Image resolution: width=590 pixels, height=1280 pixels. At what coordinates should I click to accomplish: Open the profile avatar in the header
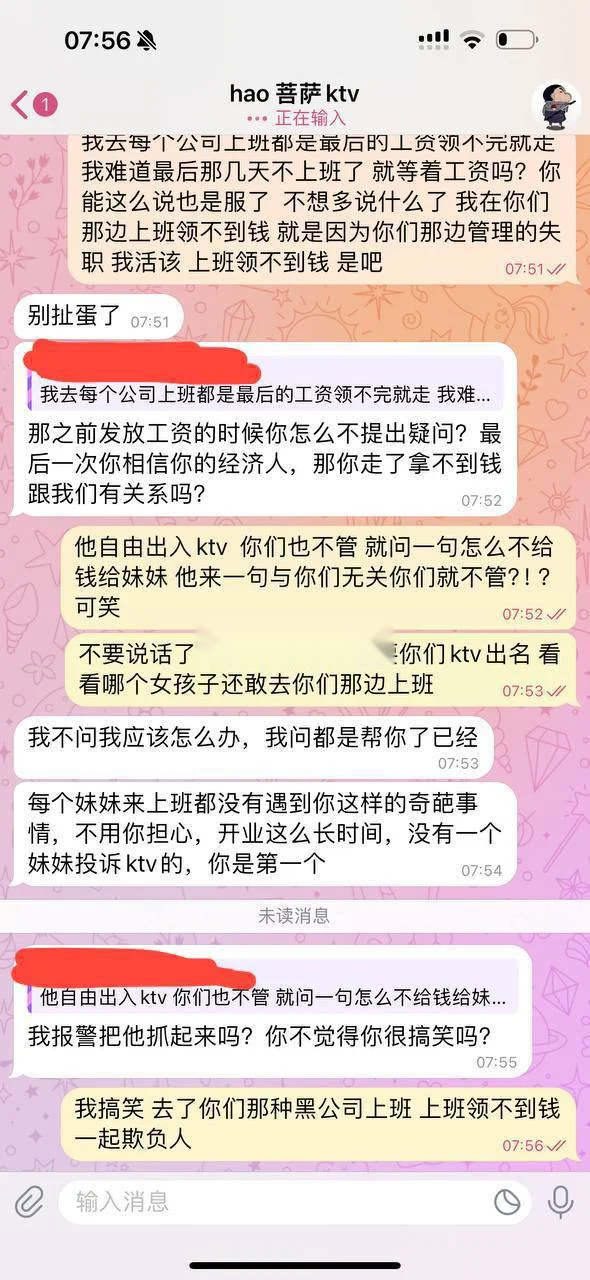click(555, 104)
